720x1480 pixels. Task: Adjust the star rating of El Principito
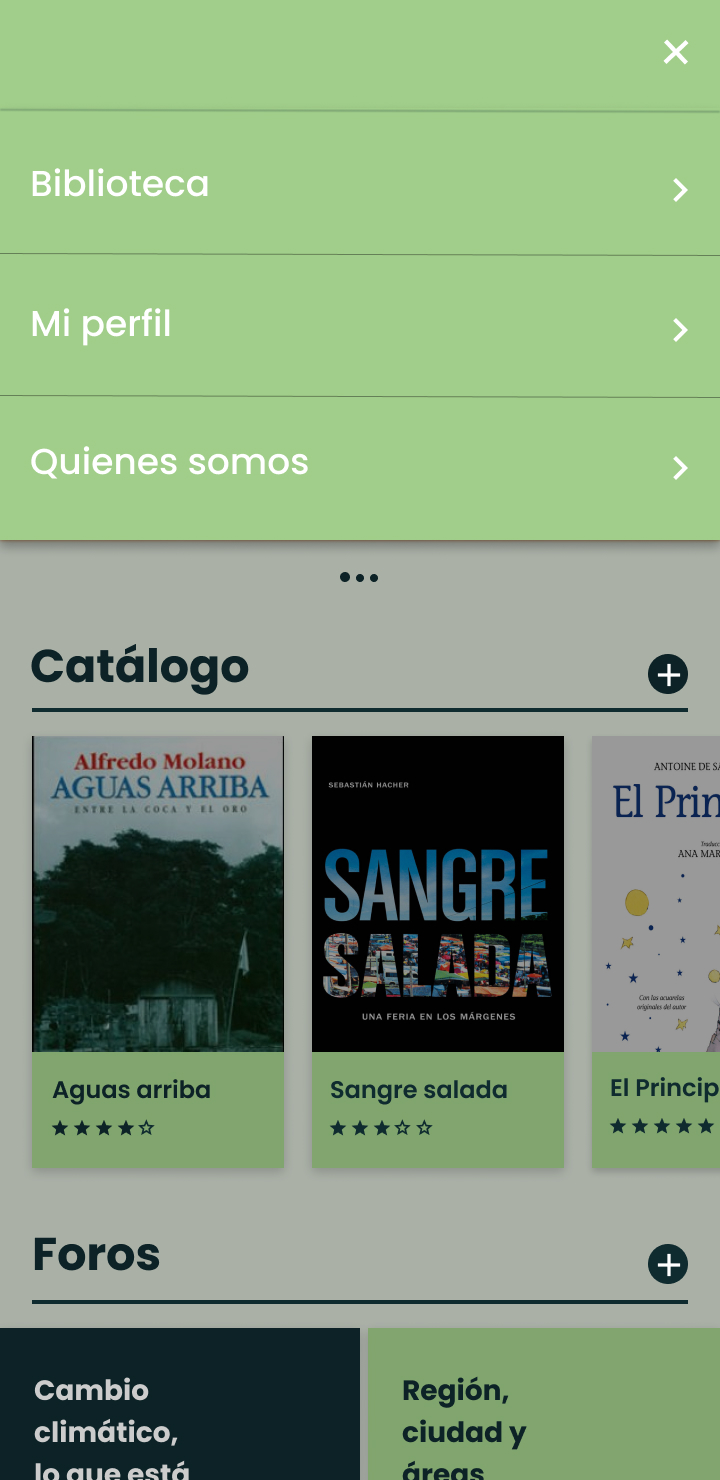coord(660,1125)
